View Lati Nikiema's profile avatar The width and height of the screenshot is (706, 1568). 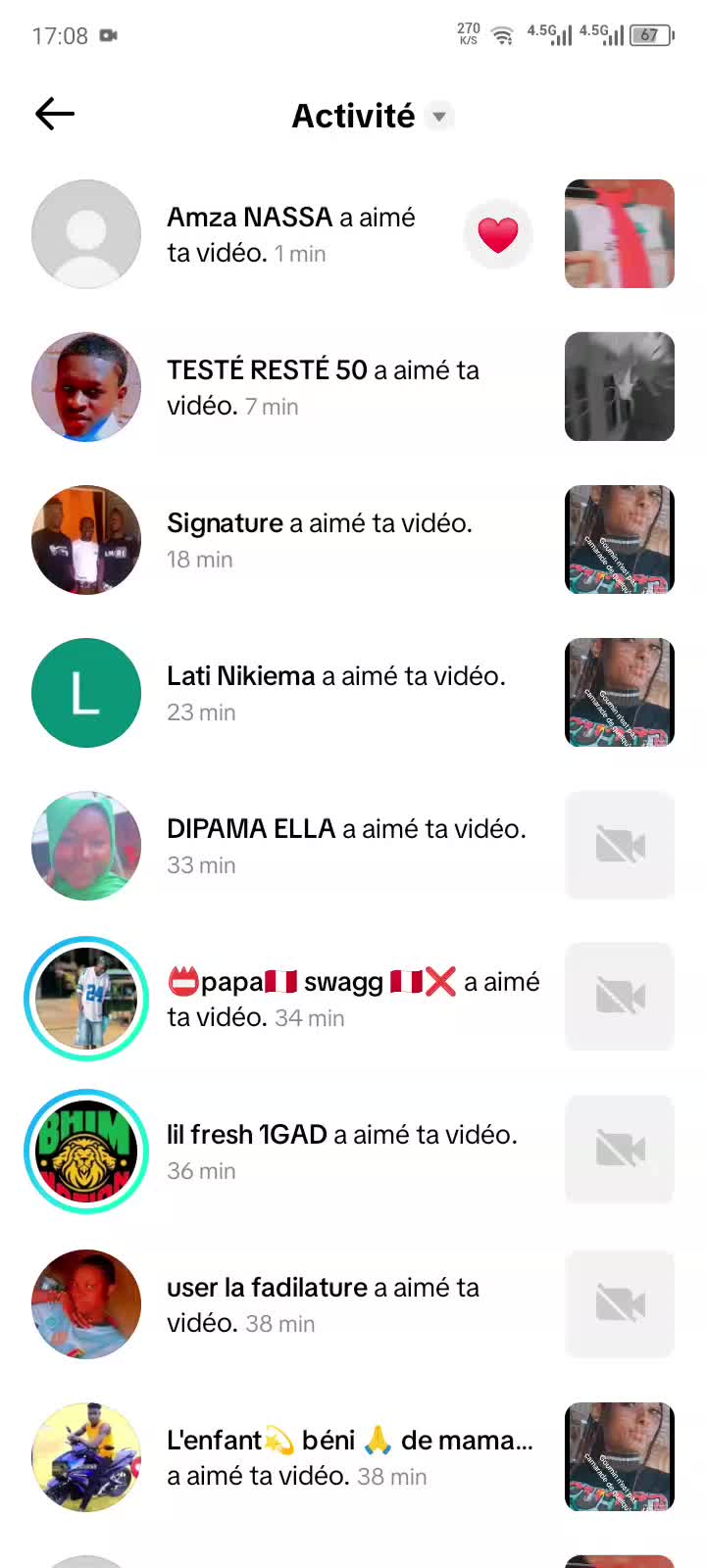[x=86, y=693]
